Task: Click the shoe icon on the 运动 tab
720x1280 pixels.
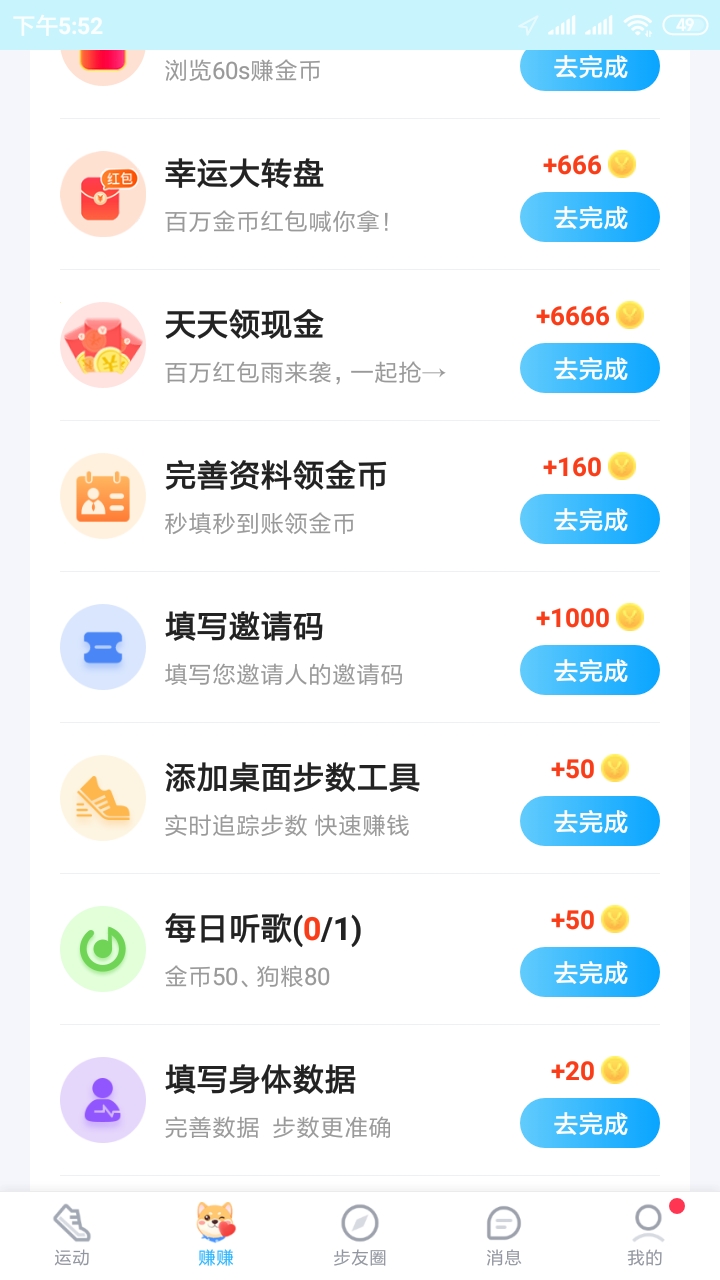Action: click(x=71, y=1222)
